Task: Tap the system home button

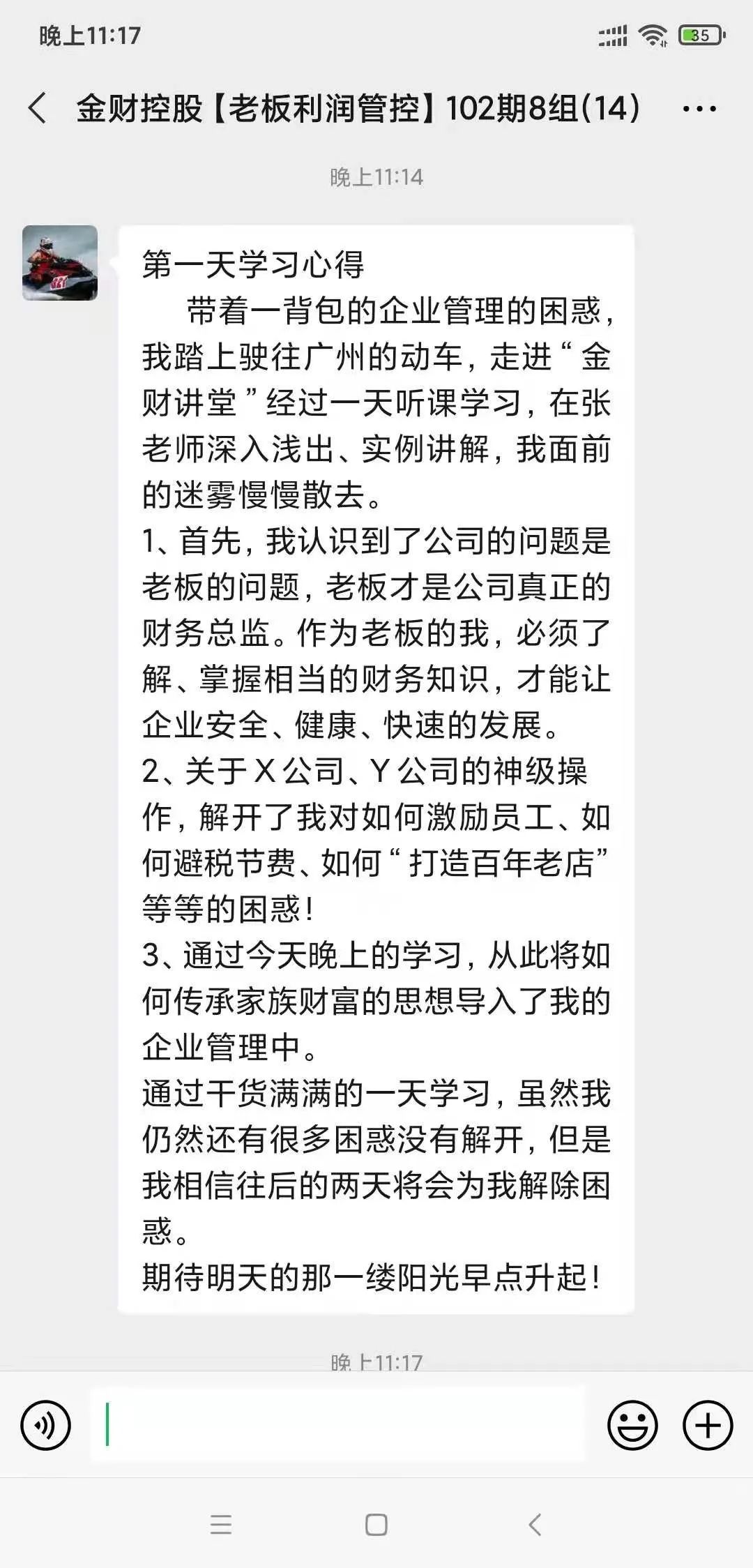Action: click(376, 1525)
